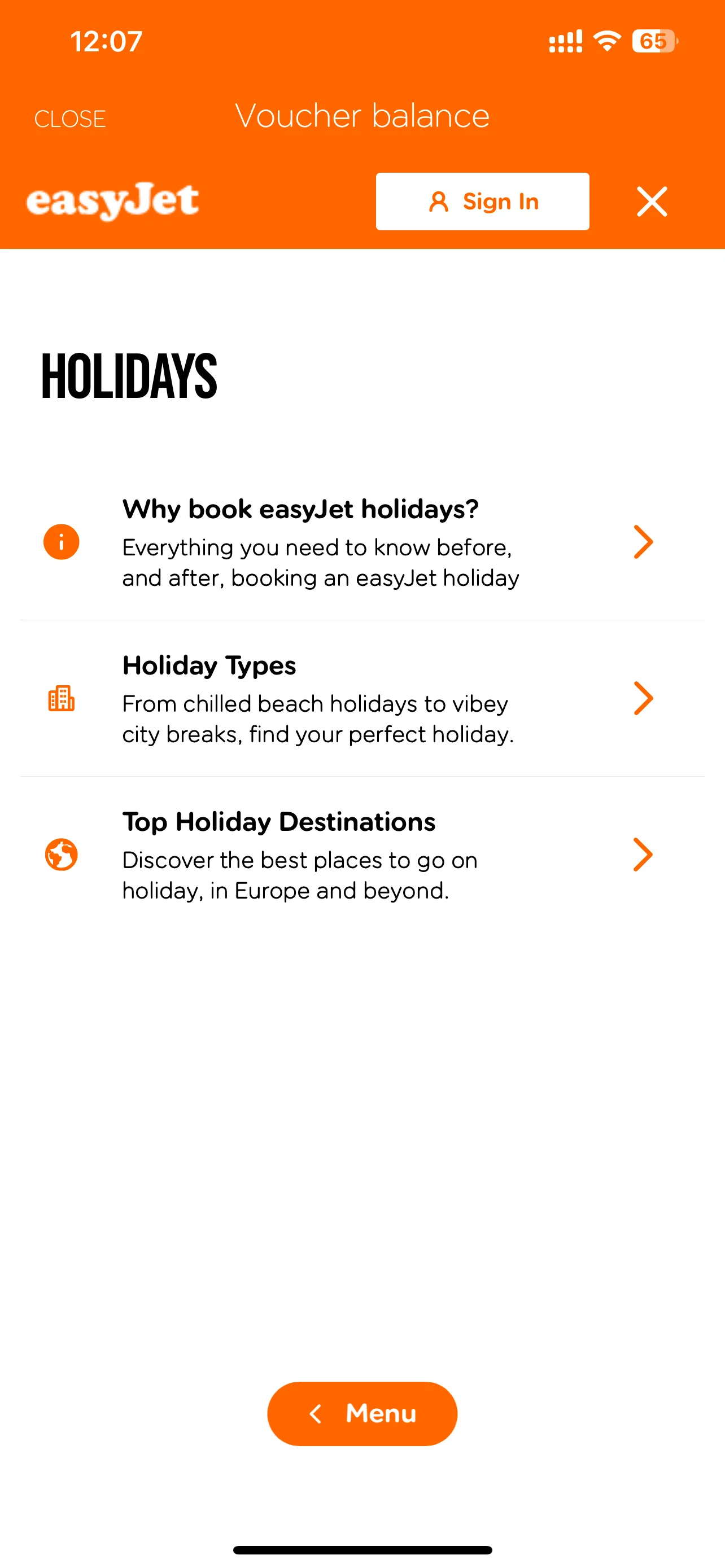
Task: Dismiss the menu with the X icon
Action: click(x=652, y=202)
